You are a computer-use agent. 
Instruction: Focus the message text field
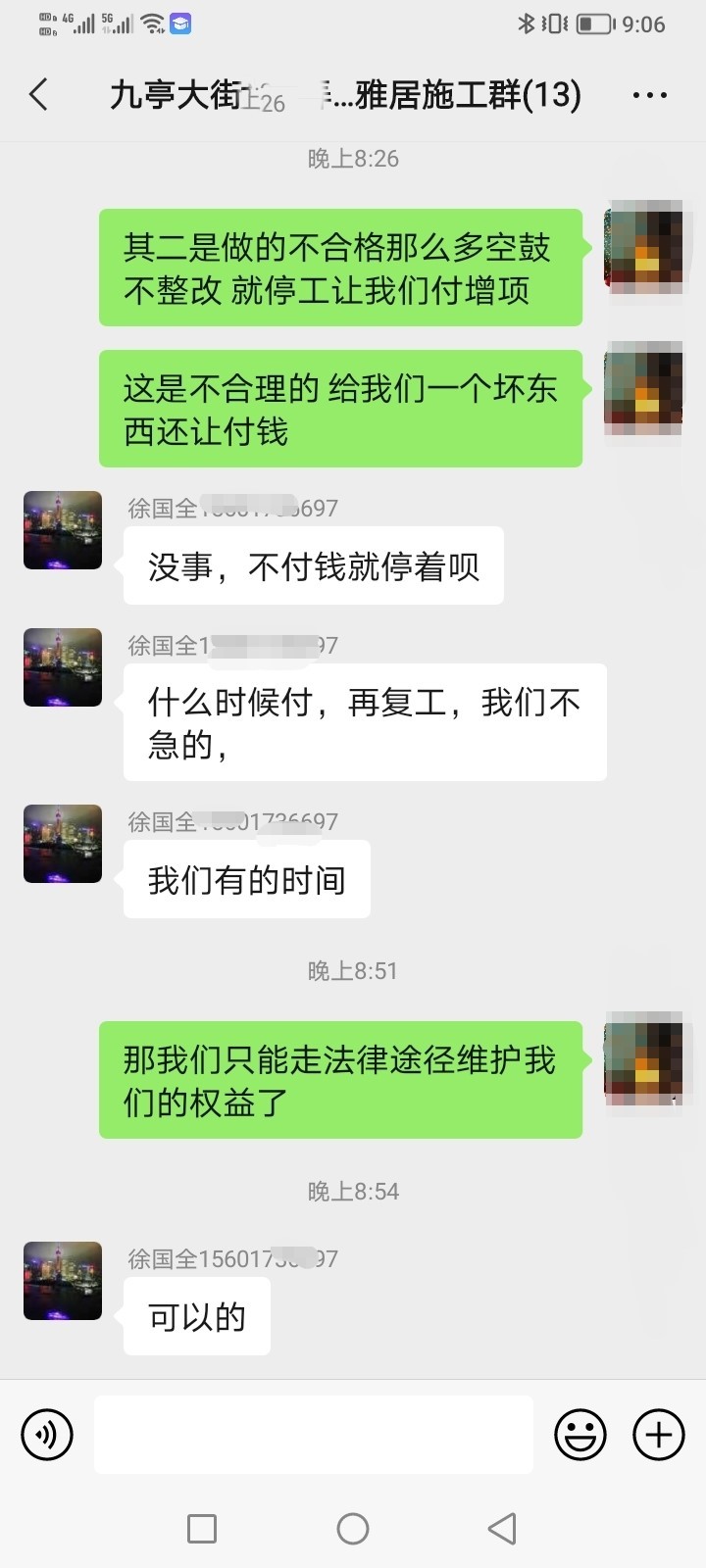[314, 1435]
